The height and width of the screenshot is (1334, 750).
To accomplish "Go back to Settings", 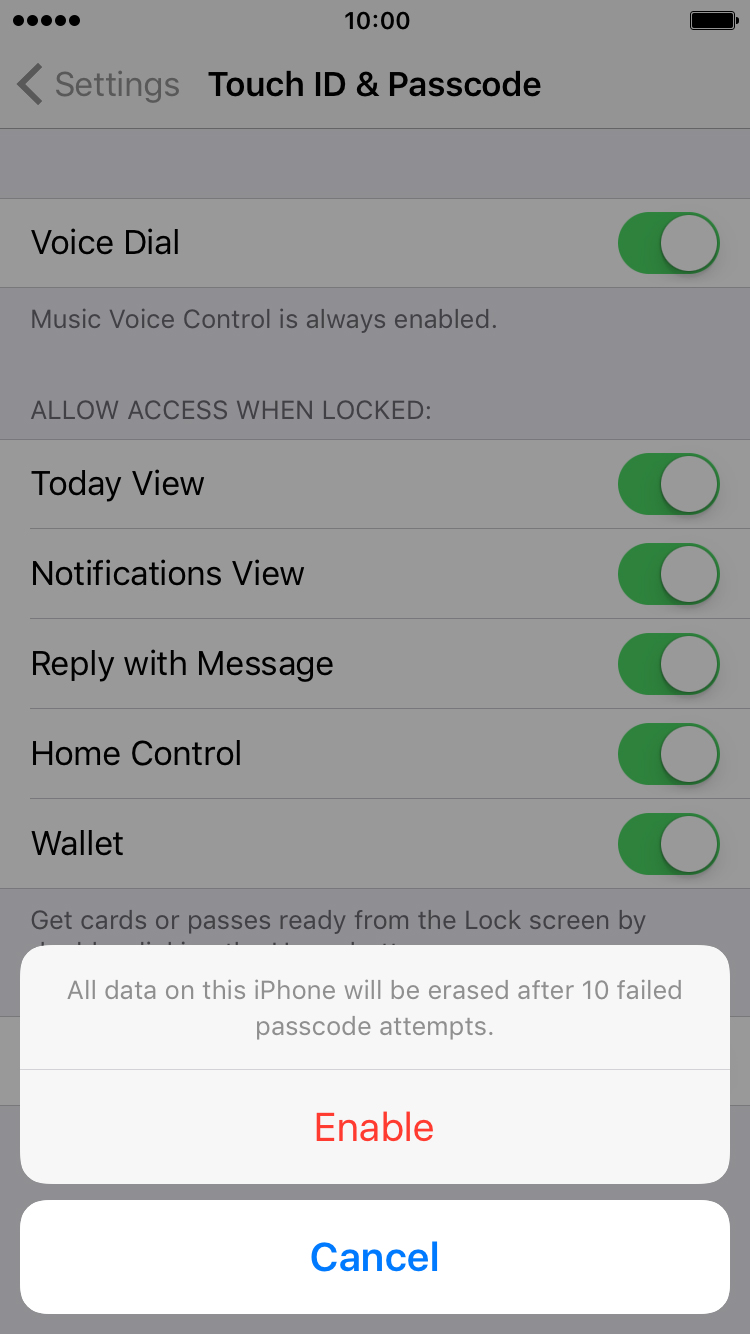I will pos(98,85).
